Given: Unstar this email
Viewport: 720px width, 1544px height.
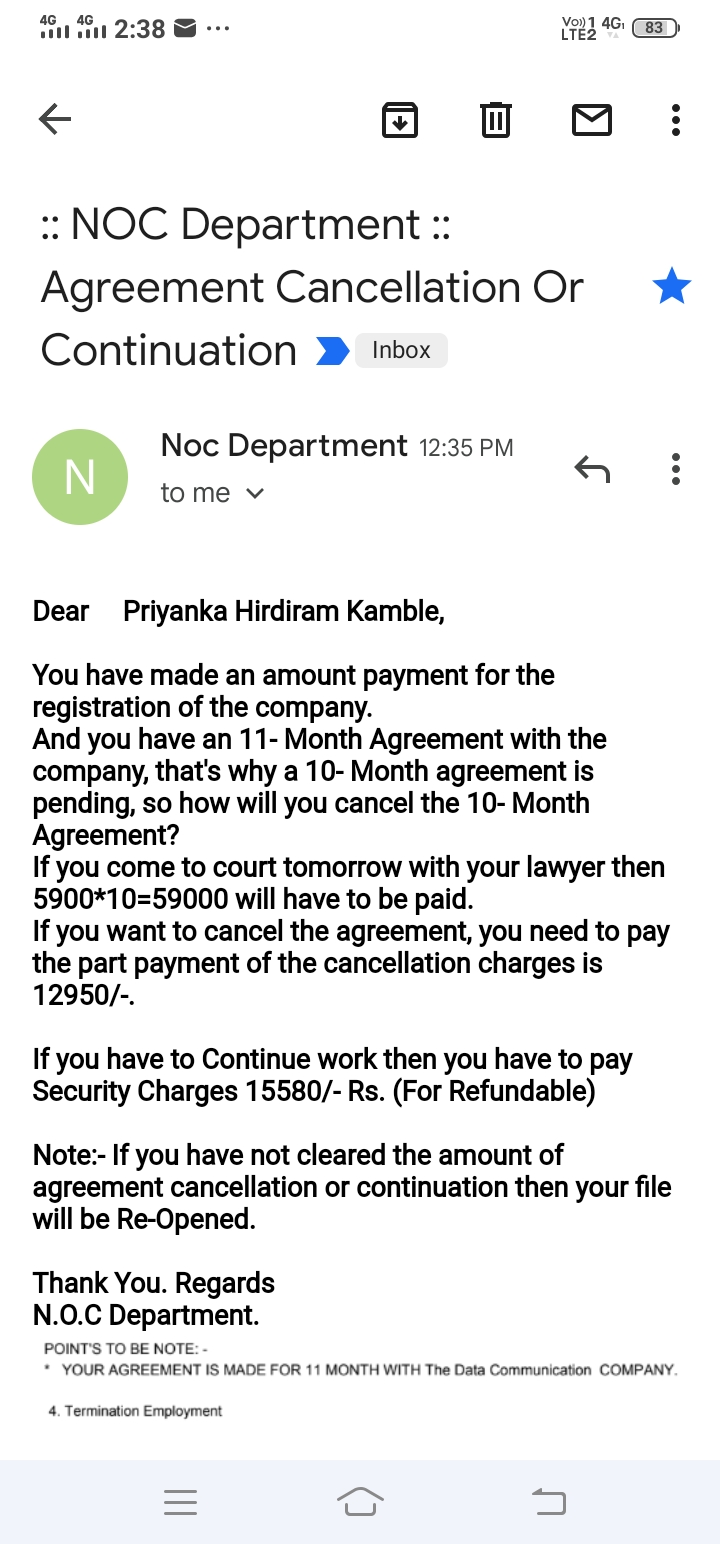Looking at the screenshot, I should tap(671, 288).
